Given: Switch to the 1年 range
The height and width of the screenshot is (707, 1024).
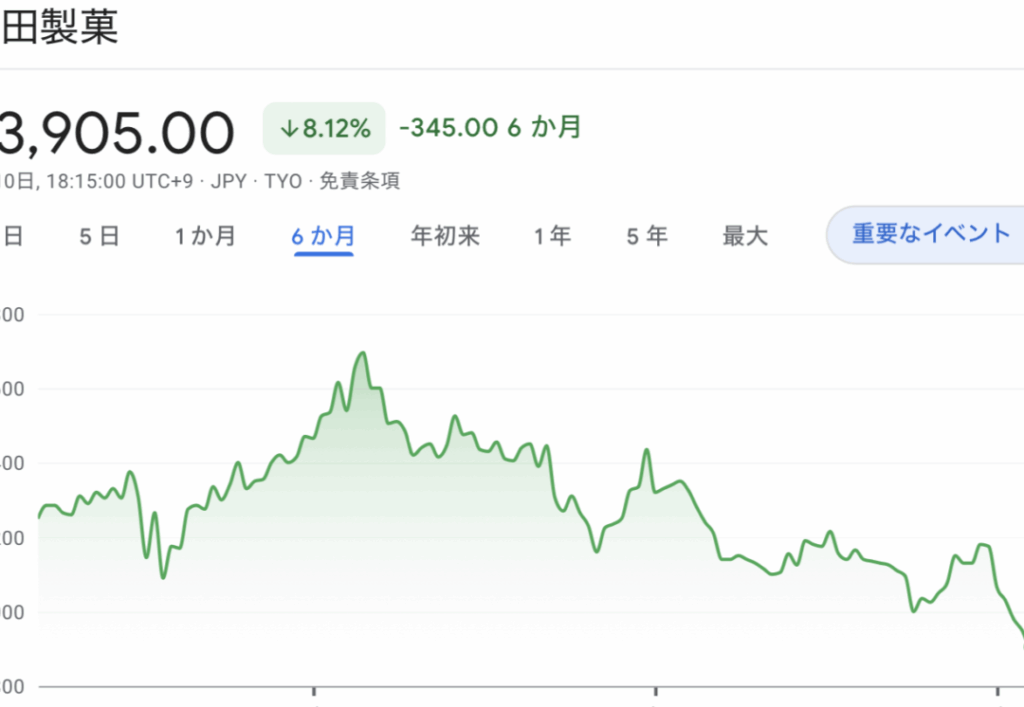Looking at the screenshot, I should tap(552, 236).
